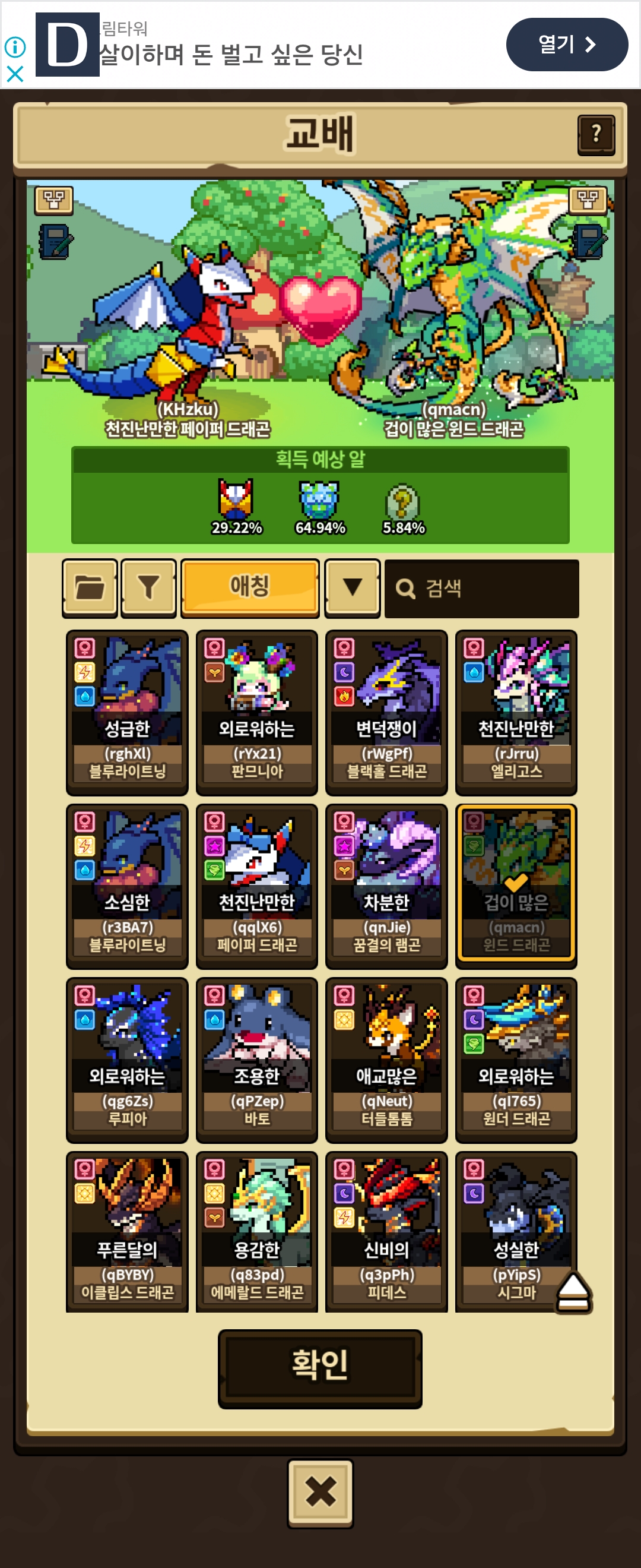Pick the 천진난만한 엘리고스 card
This screenshot has width=641, height=1568.
tap(516, 712)
